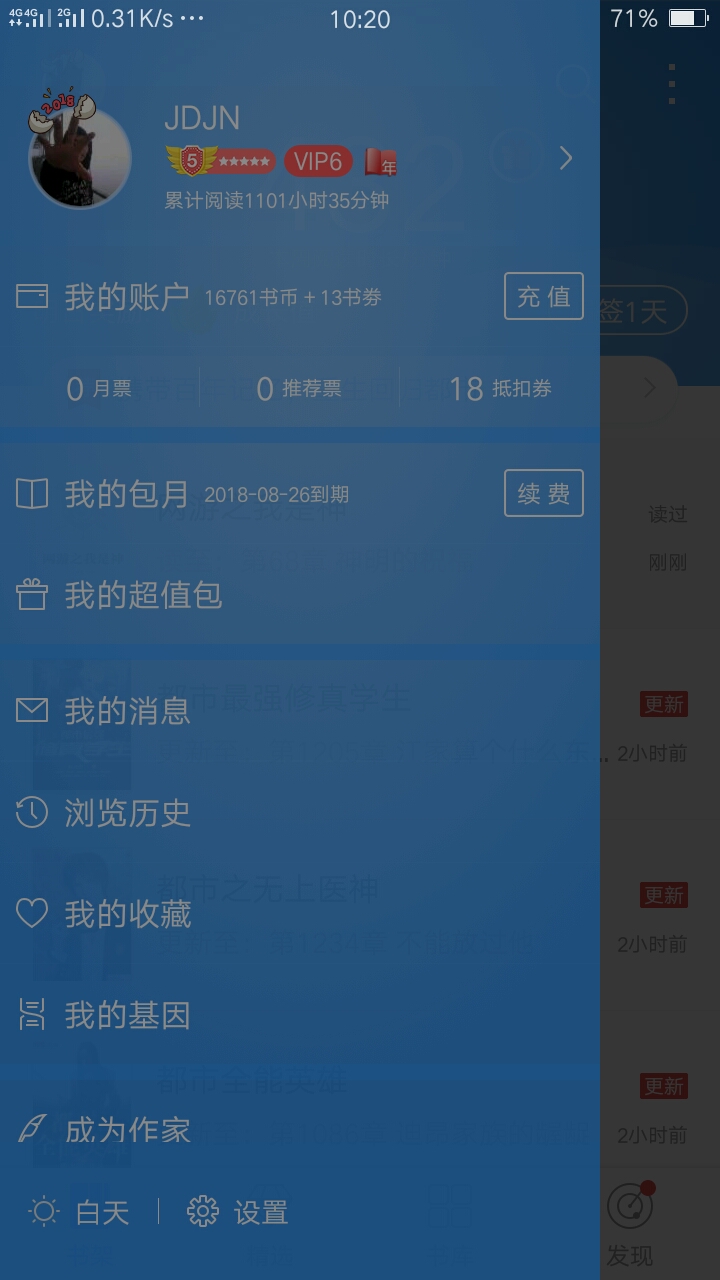The width and height of the screenshot is (720, 1280).
Task: Switch to 白天 day mode
Action: [80, 1213]
